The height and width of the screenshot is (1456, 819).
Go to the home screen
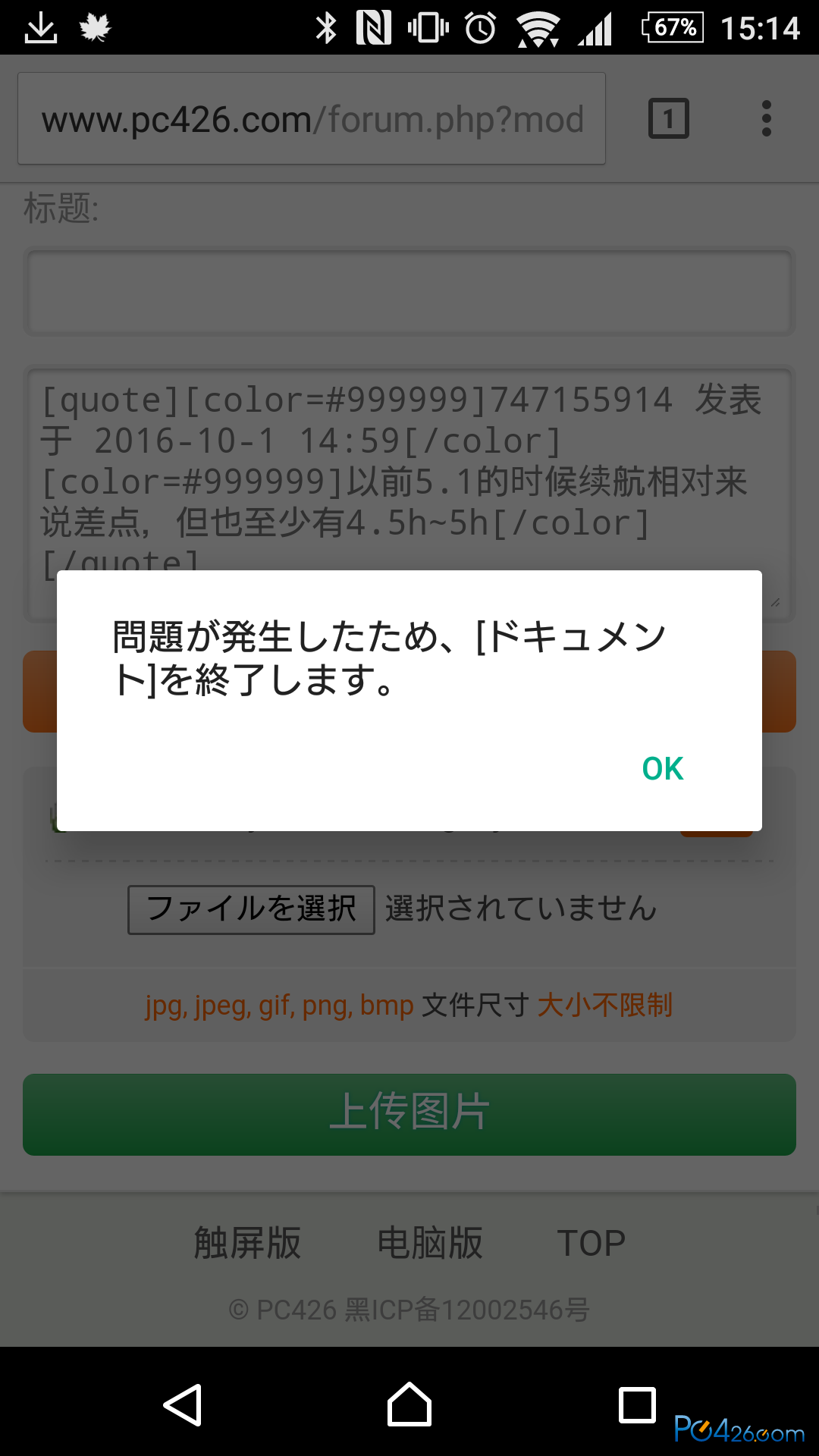pyautogui.click(x=409, y=1404)
